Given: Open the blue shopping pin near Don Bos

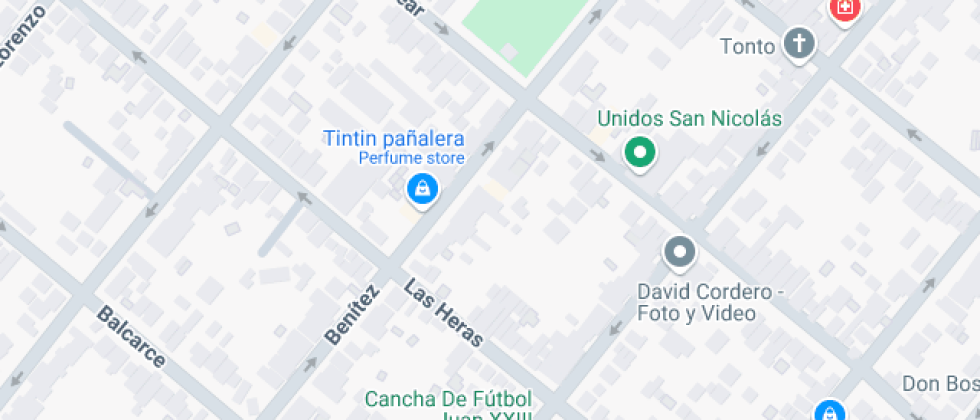Looking at the screenshot, I should coord(828,411).
